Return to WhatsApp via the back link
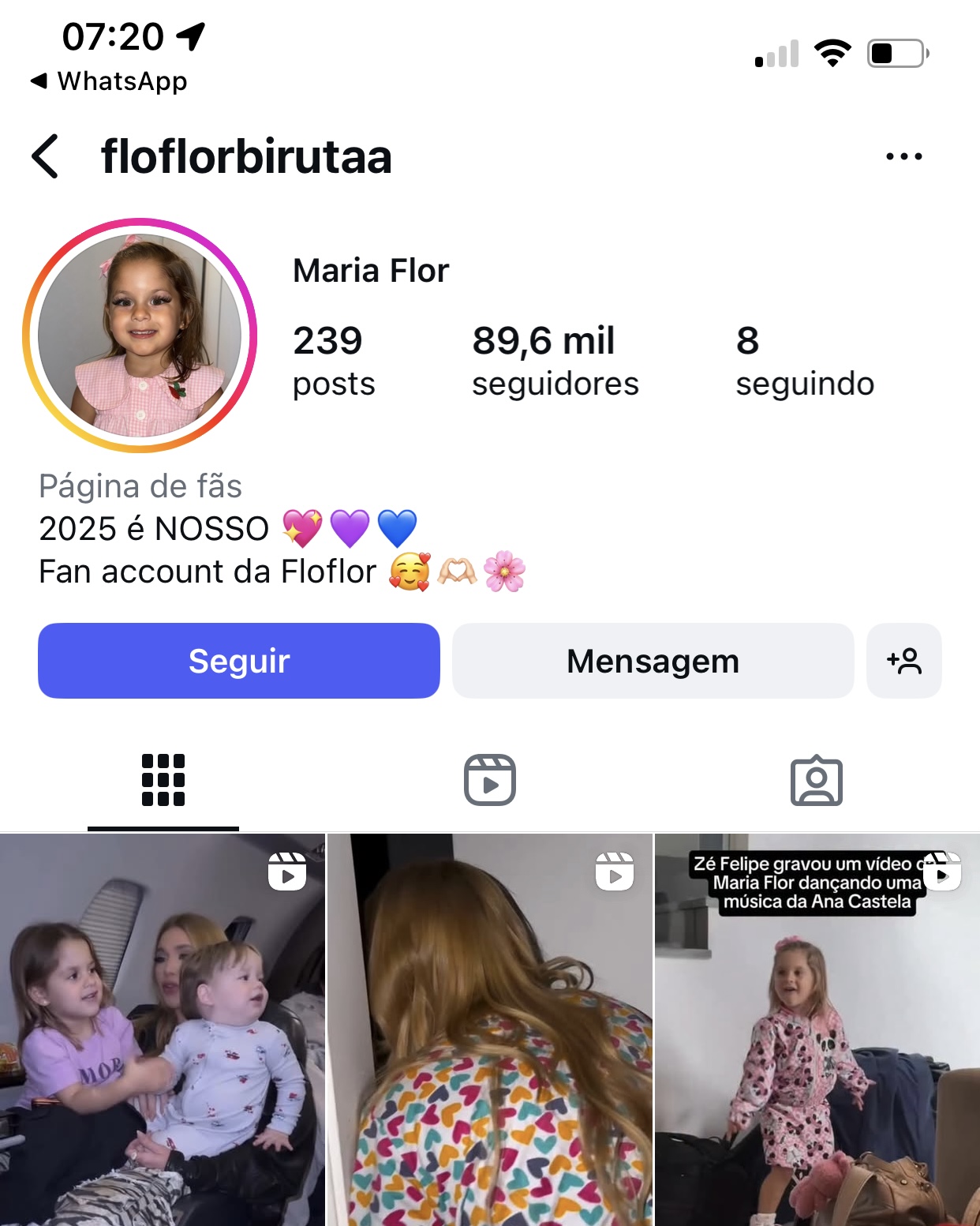Screen dimensions: 980x1226 coord(109,81)
